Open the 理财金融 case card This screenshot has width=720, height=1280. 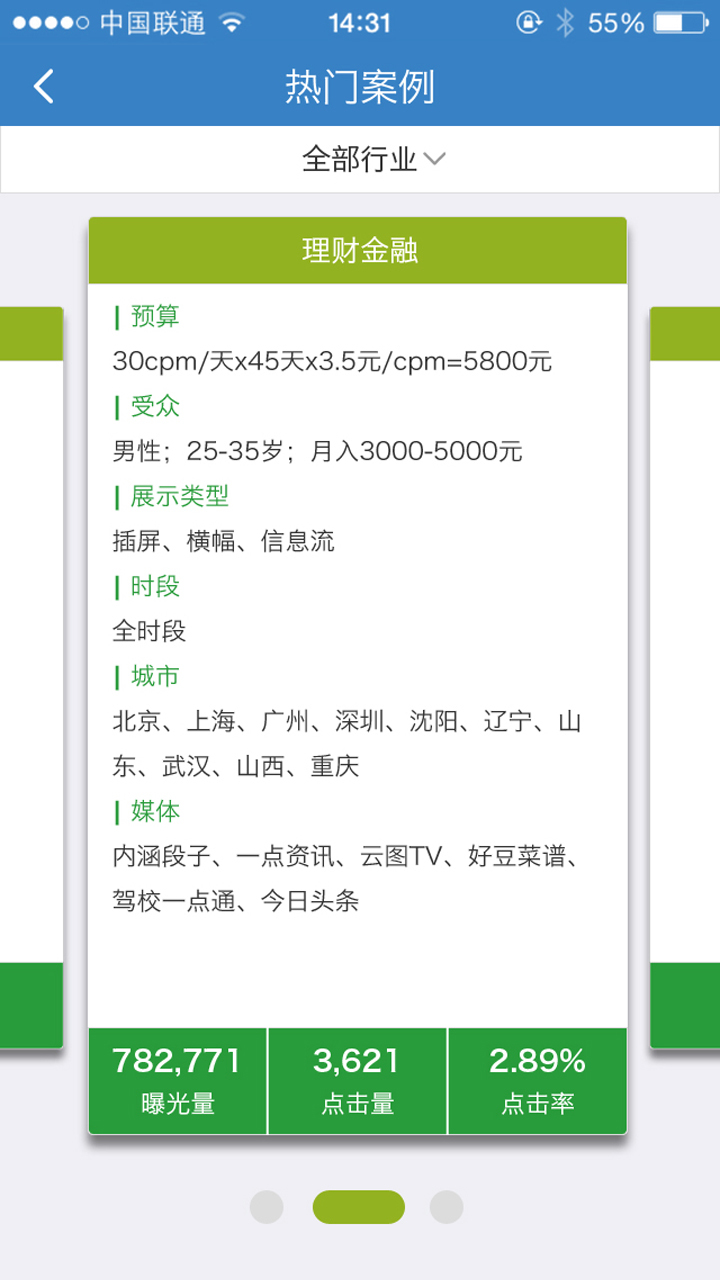point(358,250)
